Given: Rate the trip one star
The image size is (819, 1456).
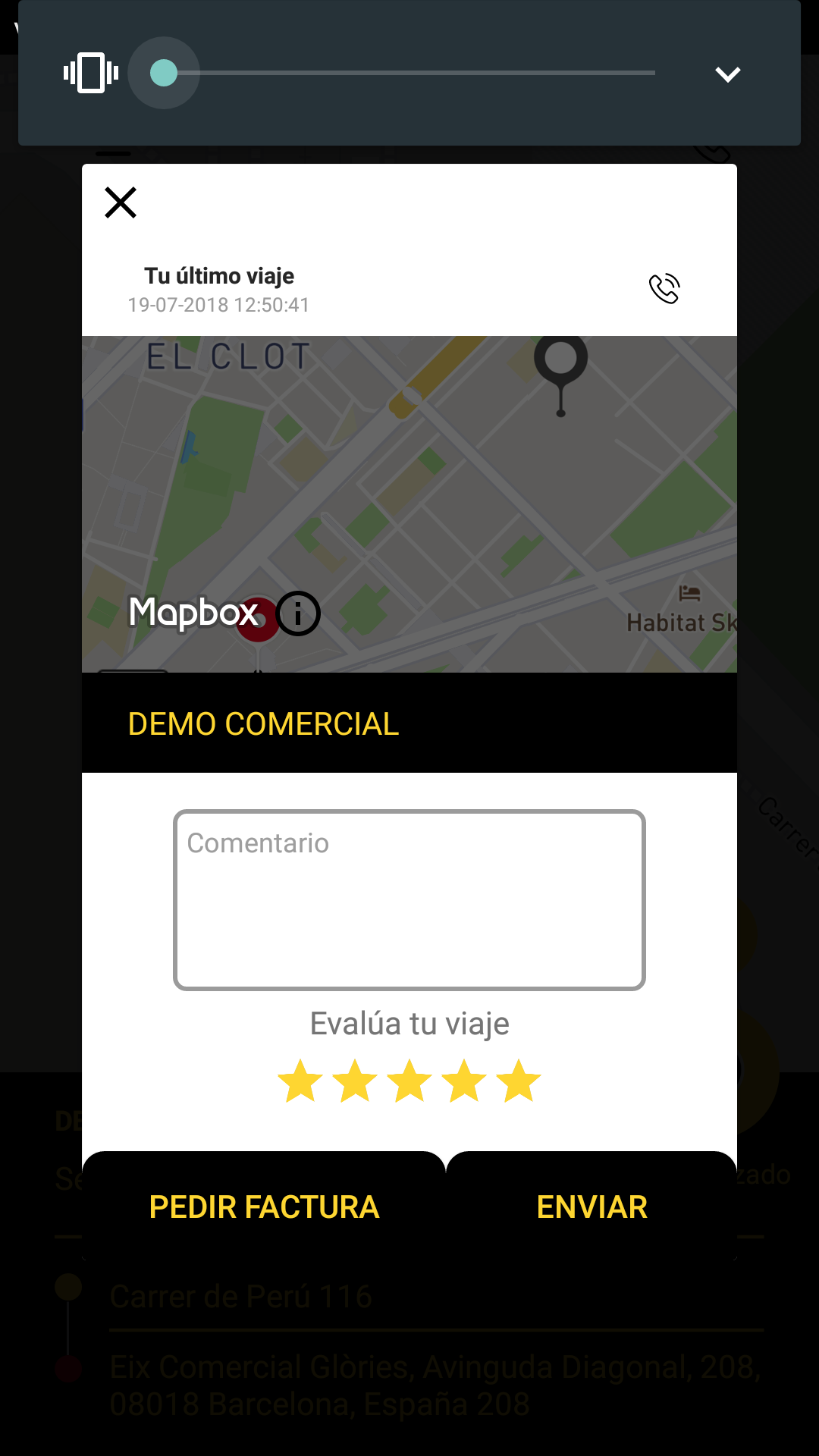Looking at the screenshot, I should coord(300,1081).
